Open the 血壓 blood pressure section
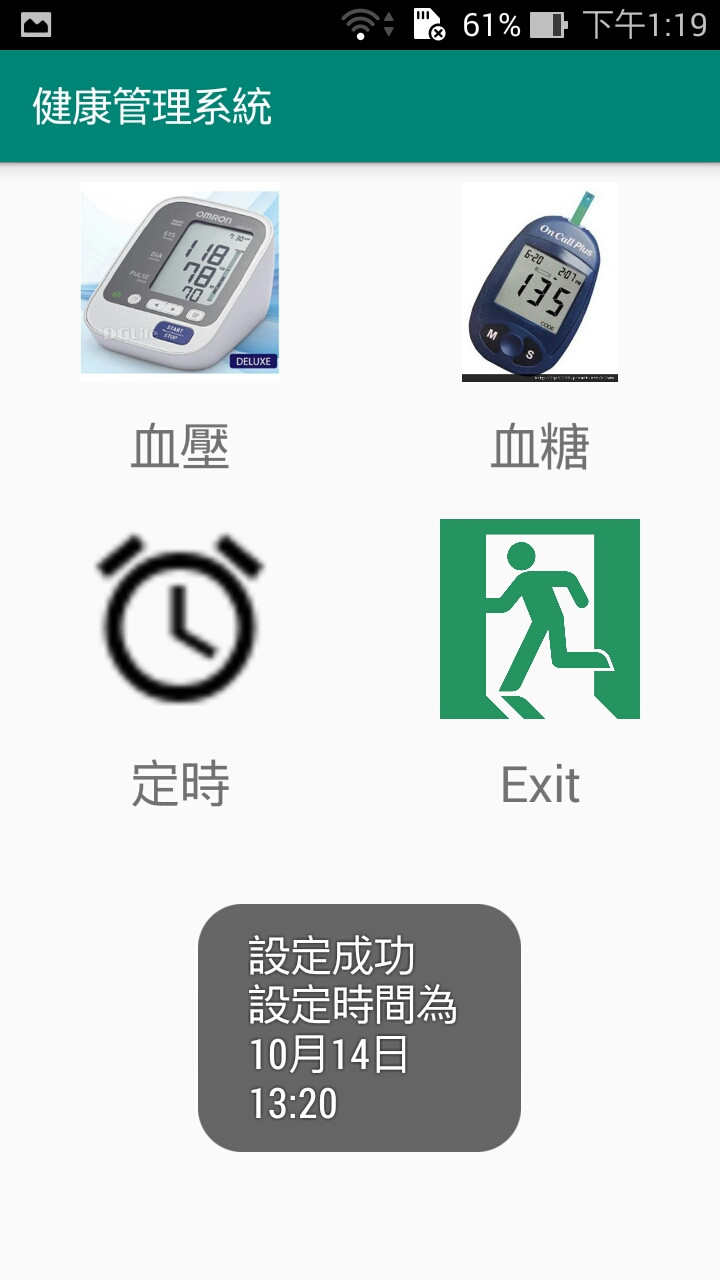720x1280 pixels. 180,283
